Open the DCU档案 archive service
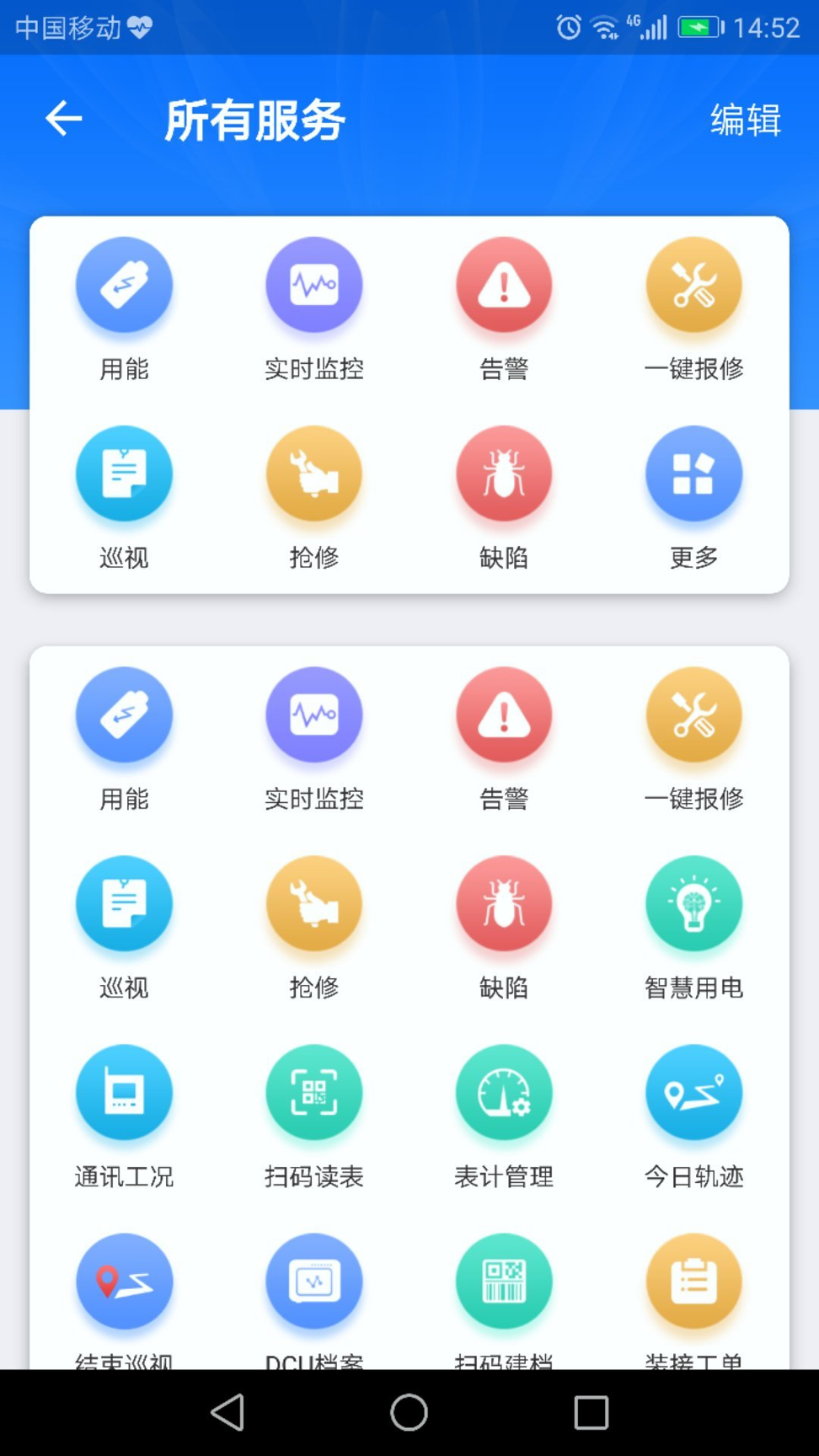Screen dimensions: 819x1456 (314, 1281)
